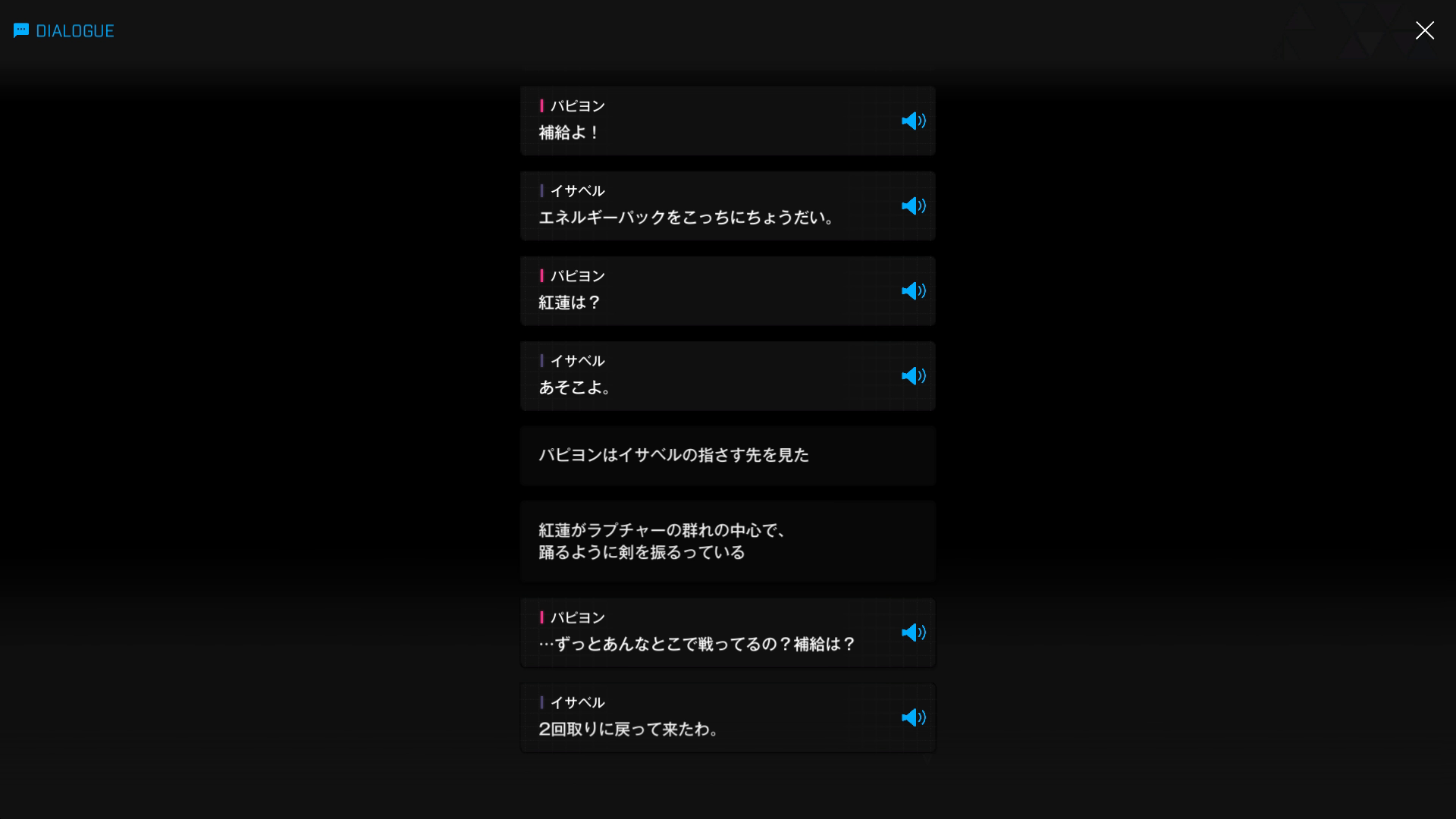Play voice for イサベル's エネルギーパック line
This screenshot has height=819, width=1456.
tap(913, 206)
